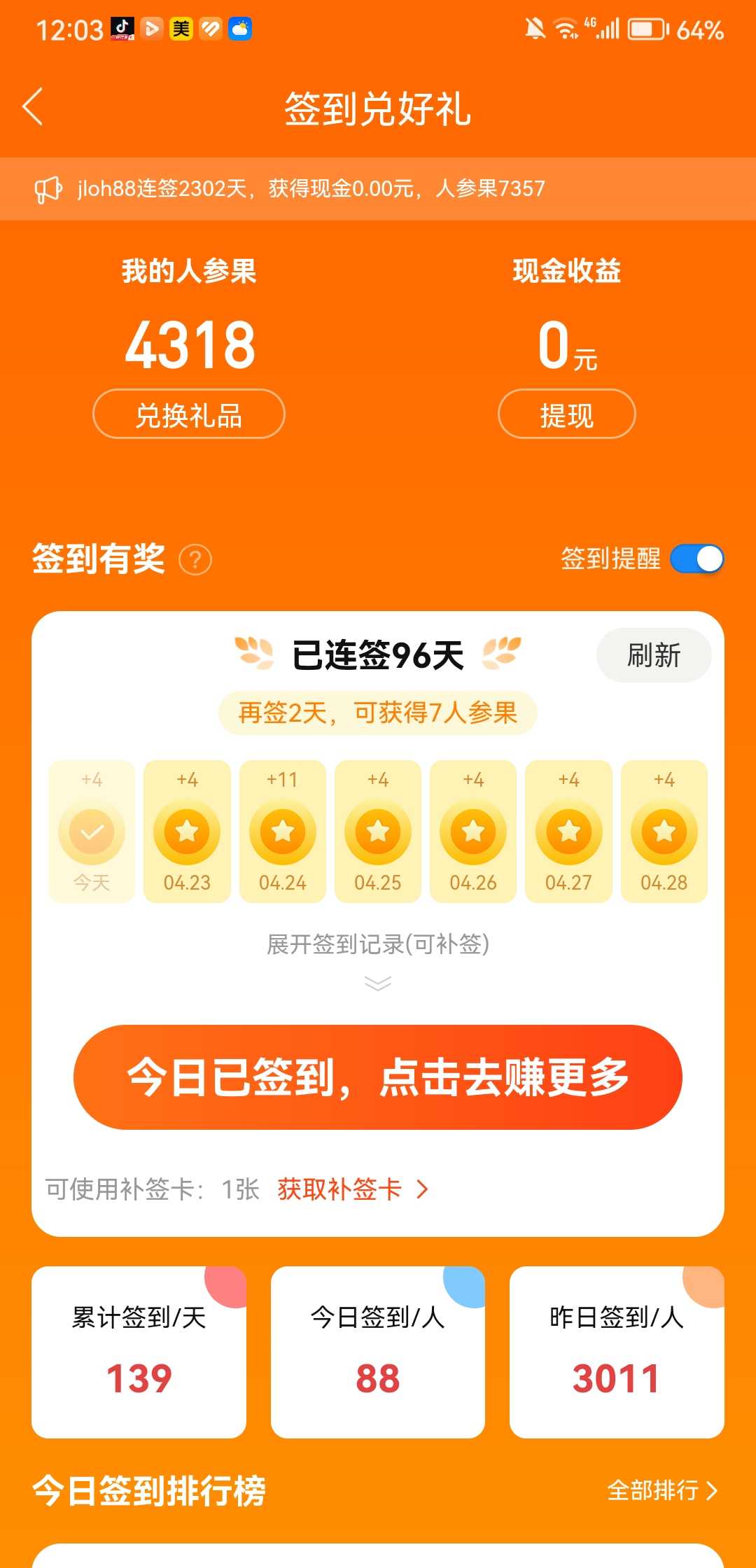Tap 今日已签到，点击去赚更多

tap(378, 1077)
